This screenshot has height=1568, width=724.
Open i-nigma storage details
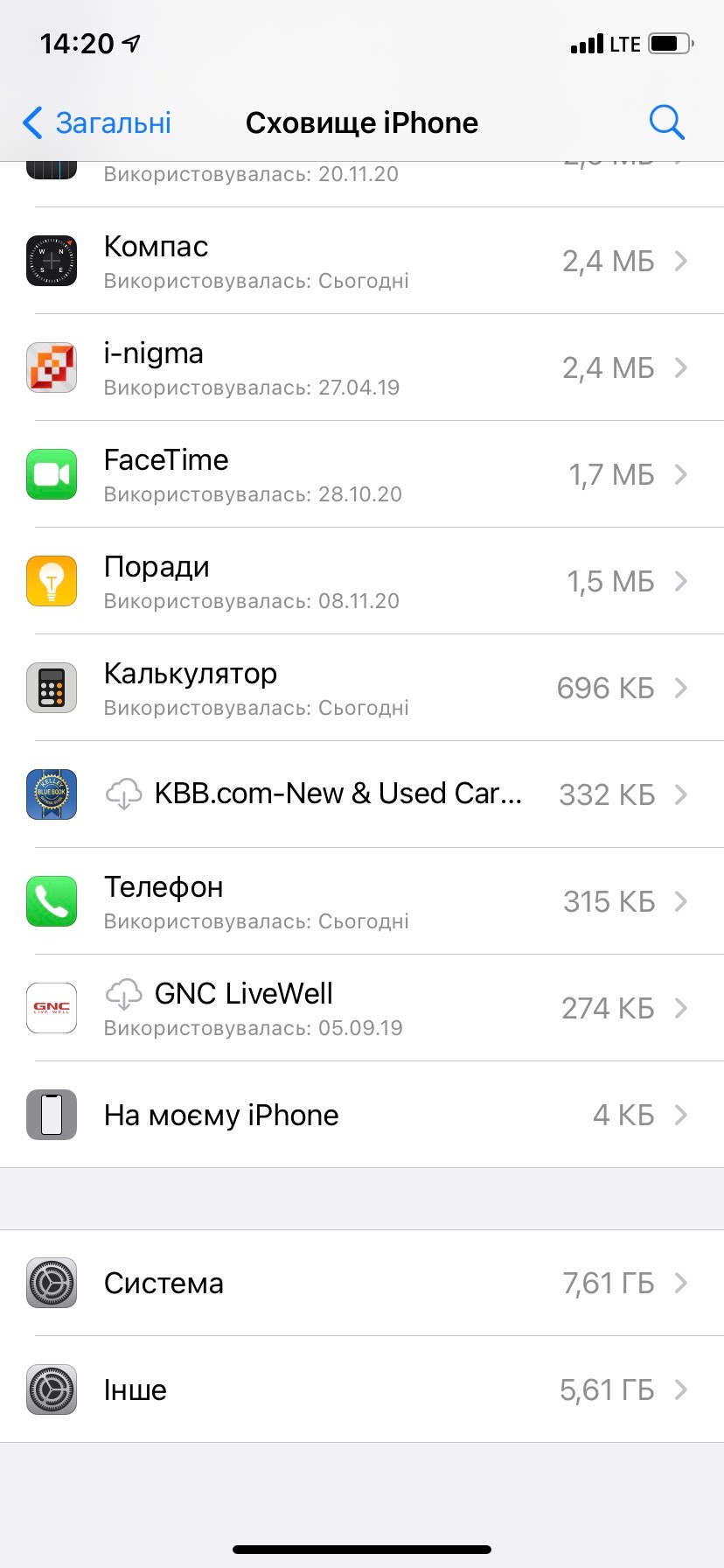[x=362, y=367]
